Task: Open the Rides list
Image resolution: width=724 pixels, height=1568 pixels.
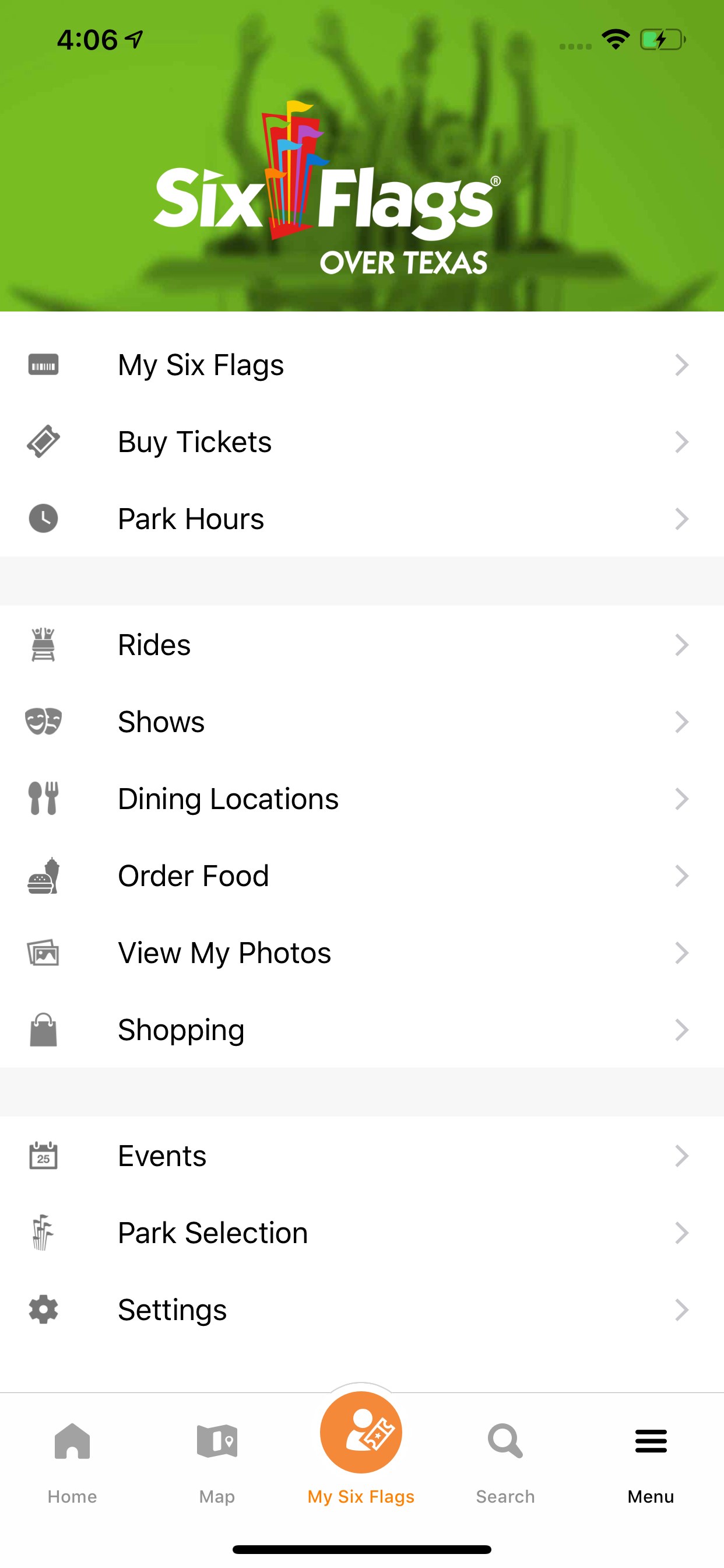Action: (x=361, y=645)
